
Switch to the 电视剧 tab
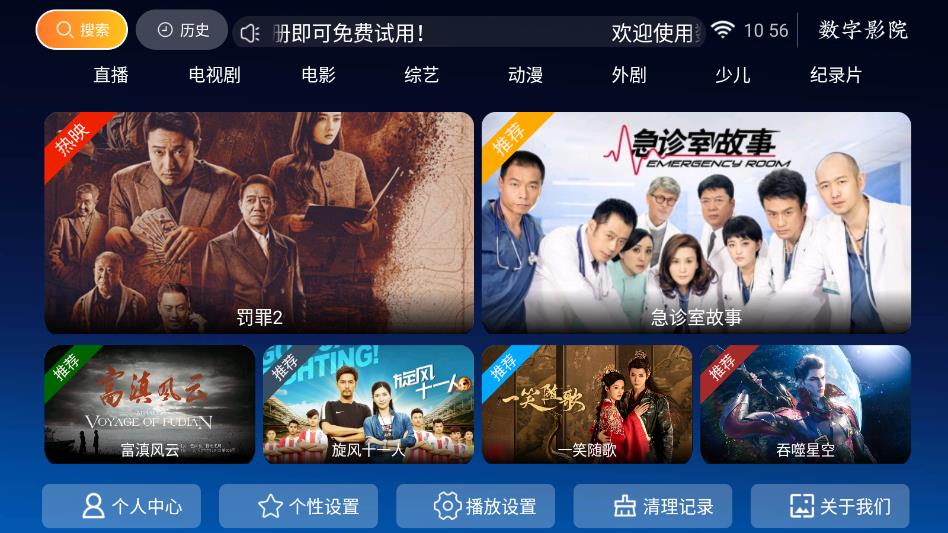pos(214,75)
